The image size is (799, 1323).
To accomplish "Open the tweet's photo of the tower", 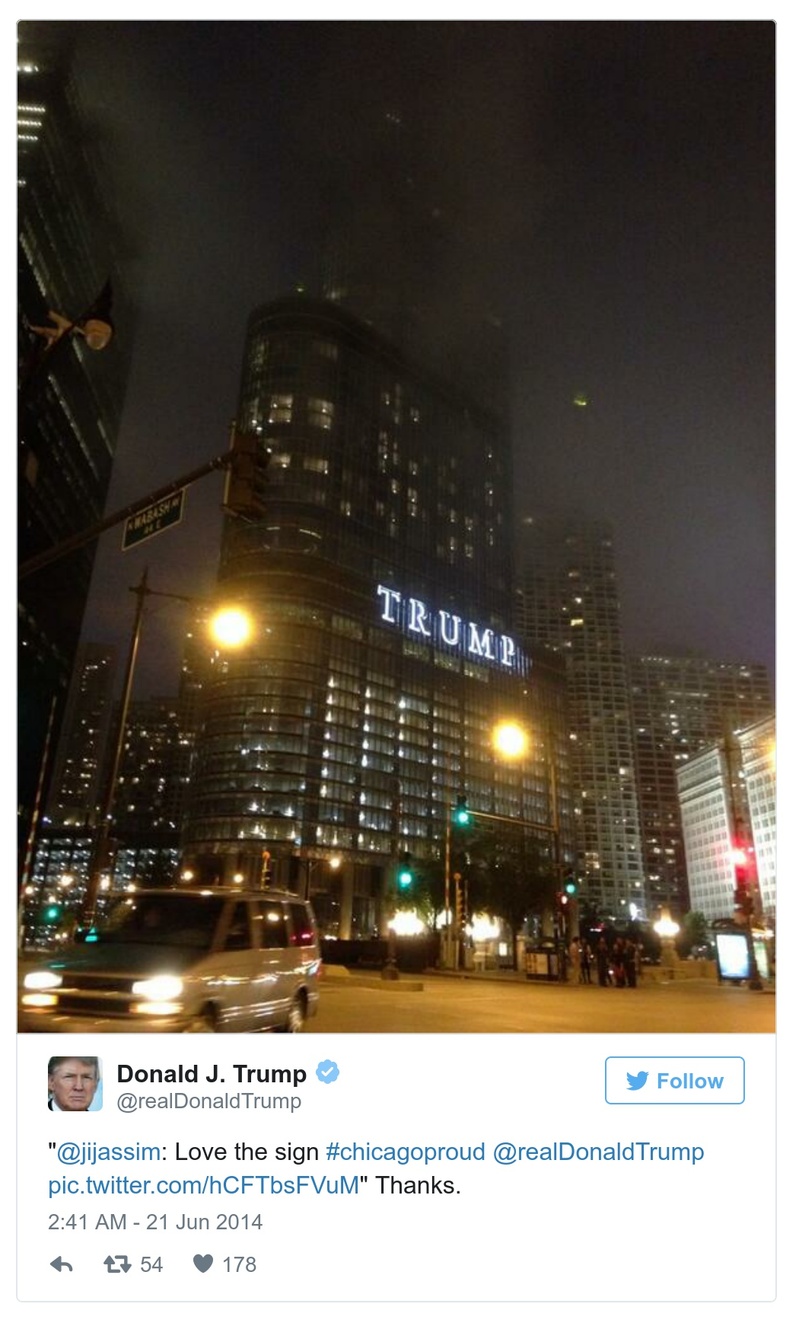I will [396, 526].
